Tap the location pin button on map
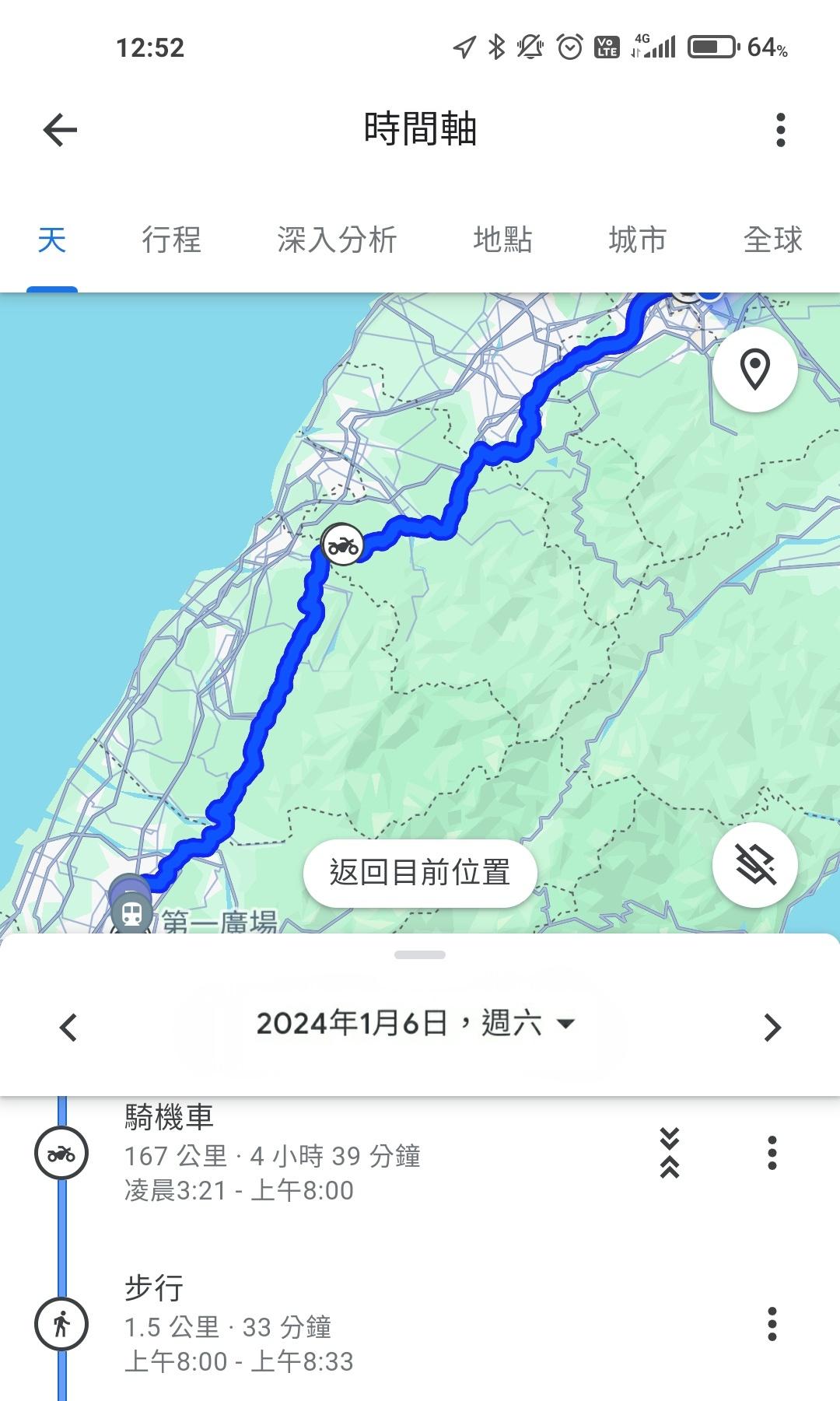Screen dimensions: 840x1401 click(754, 370)
